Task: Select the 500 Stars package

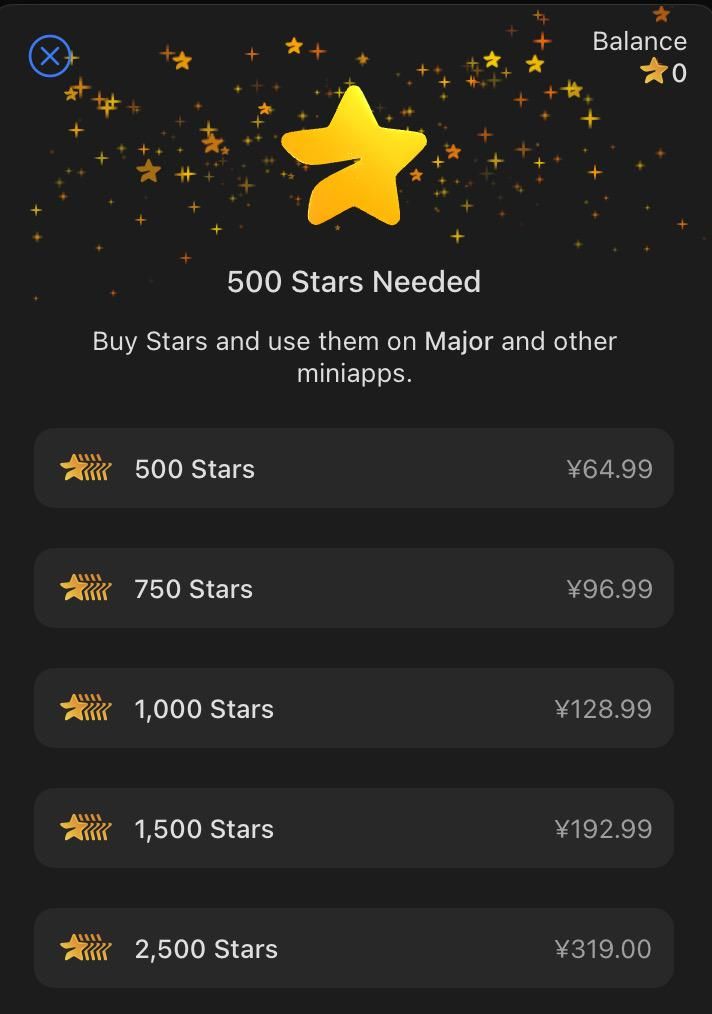Action: tap(354, 468)
